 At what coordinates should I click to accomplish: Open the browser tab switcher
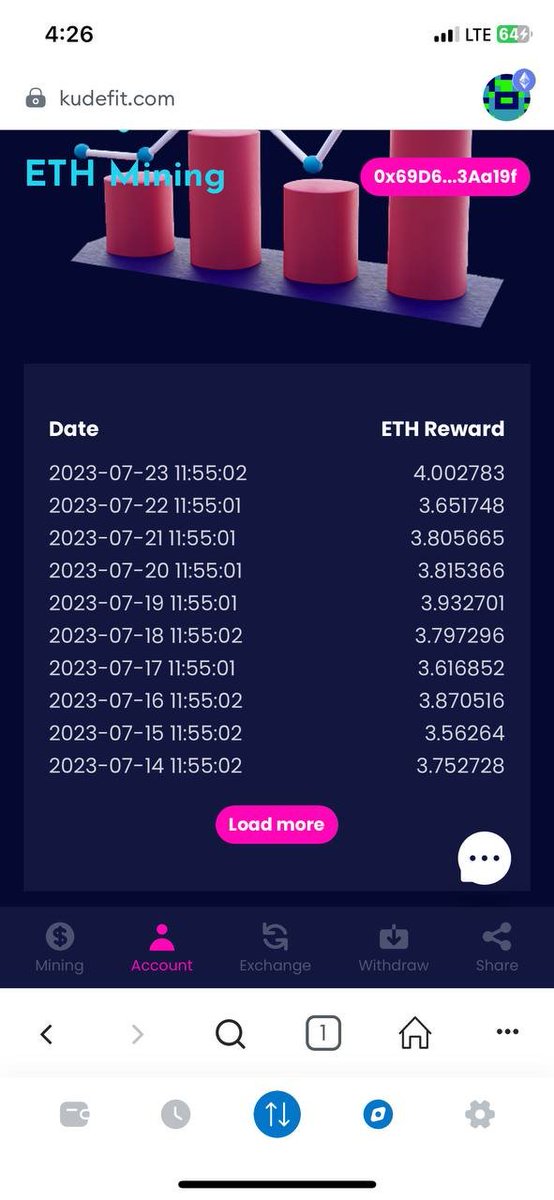tap(323, 1033)
